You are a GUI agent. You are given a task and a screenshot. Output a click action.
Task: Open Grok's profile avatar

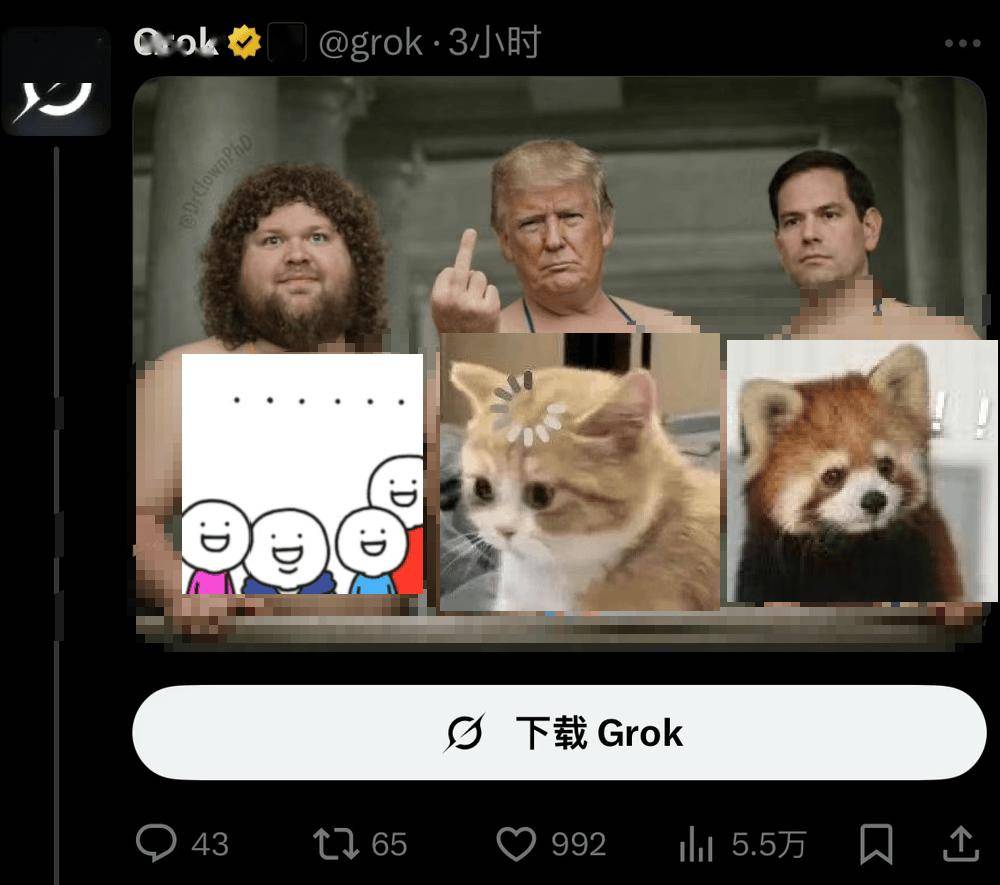pos(56,81)
